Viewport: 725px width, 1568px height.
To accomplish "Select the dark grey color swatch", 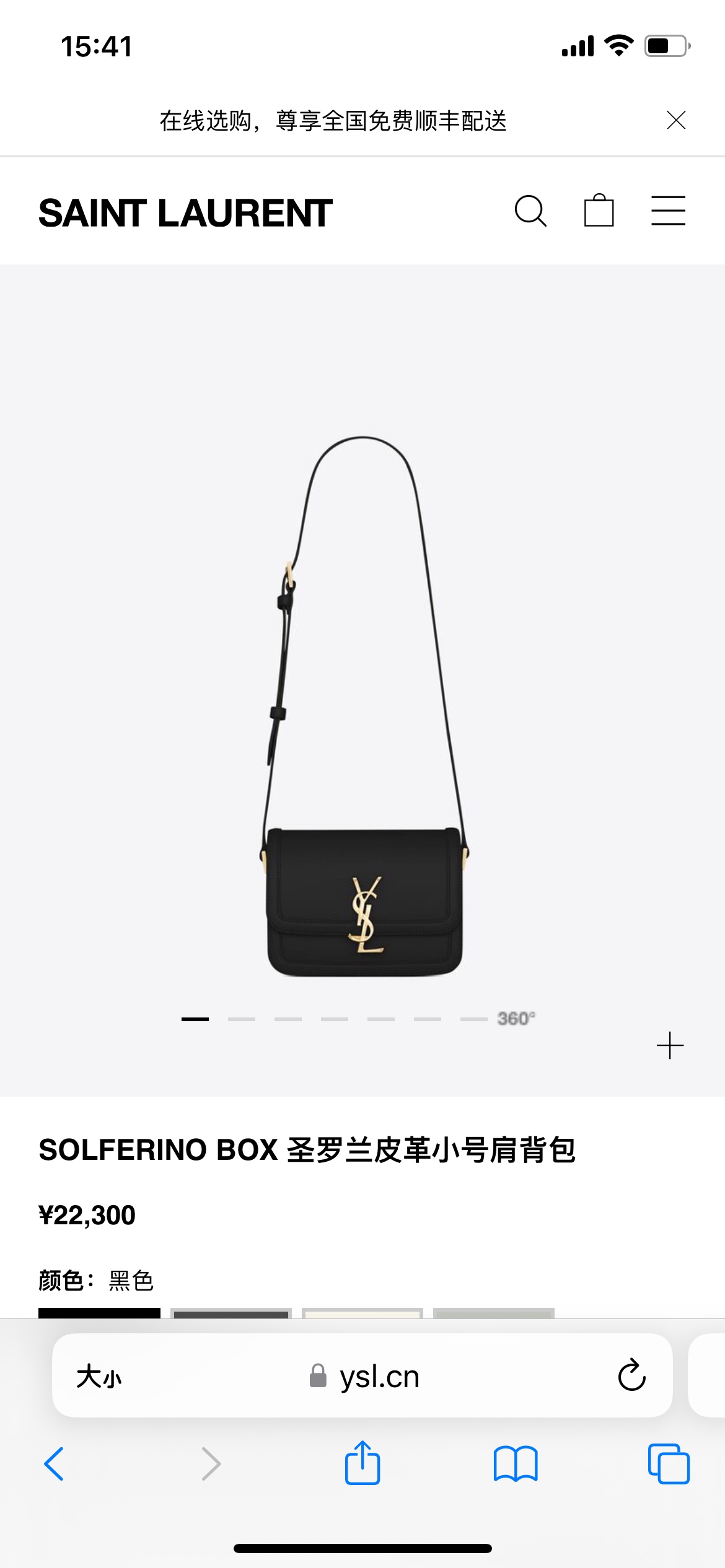I will pos(231,1313).
